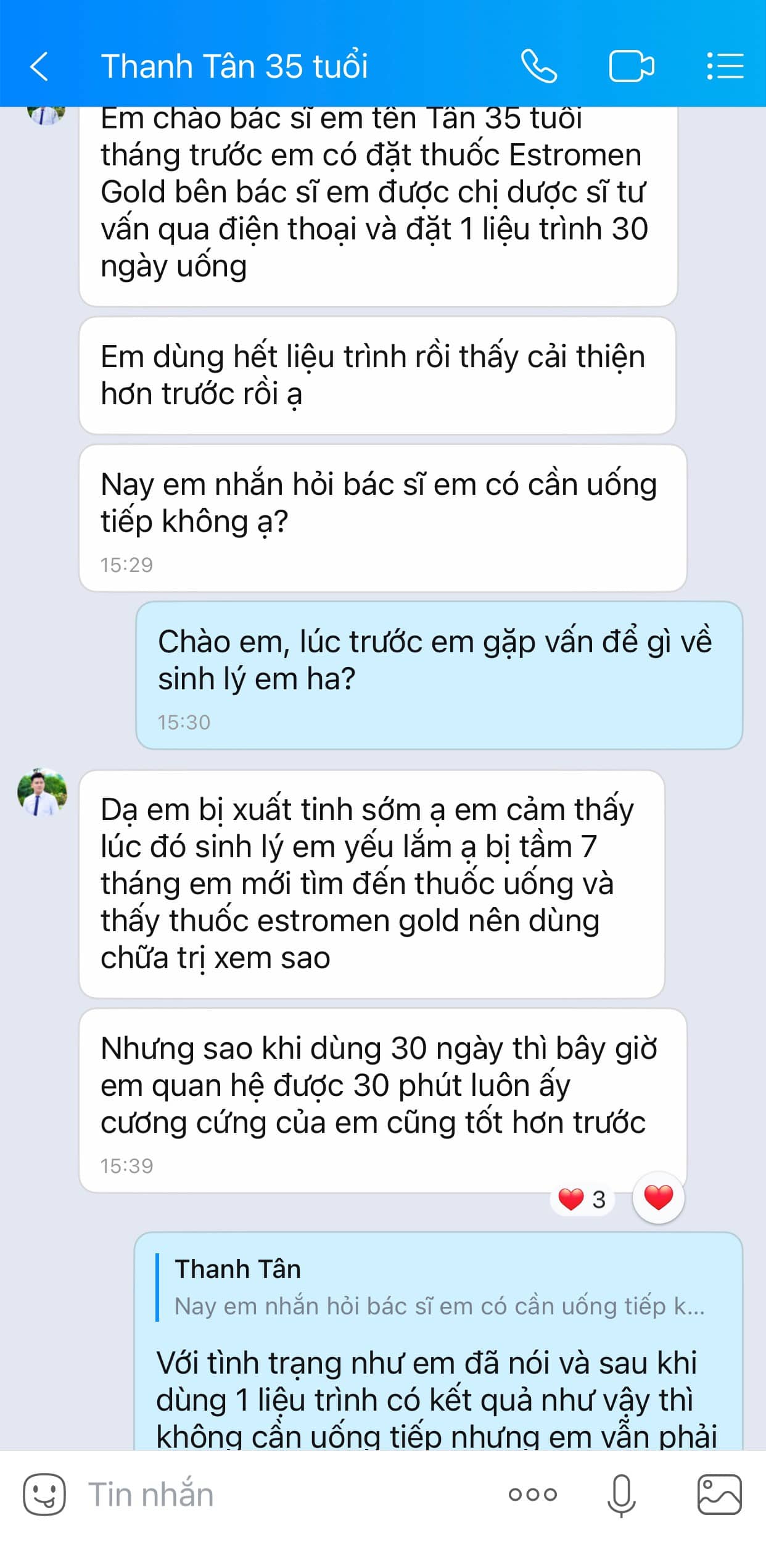
Task: Tap the heart reaction button on message
Action: click(658, 1198)
